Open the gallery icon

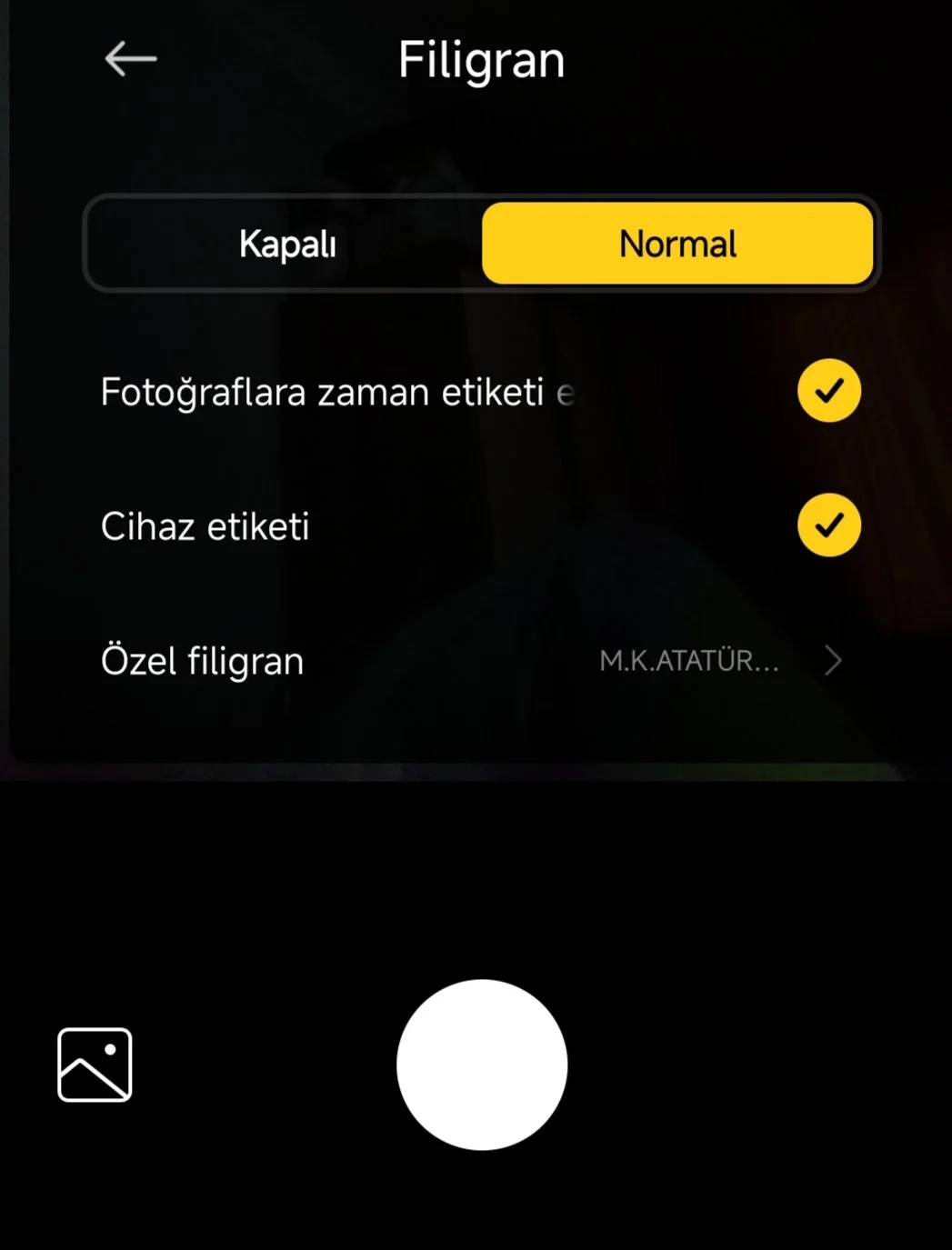(95, 1065)
